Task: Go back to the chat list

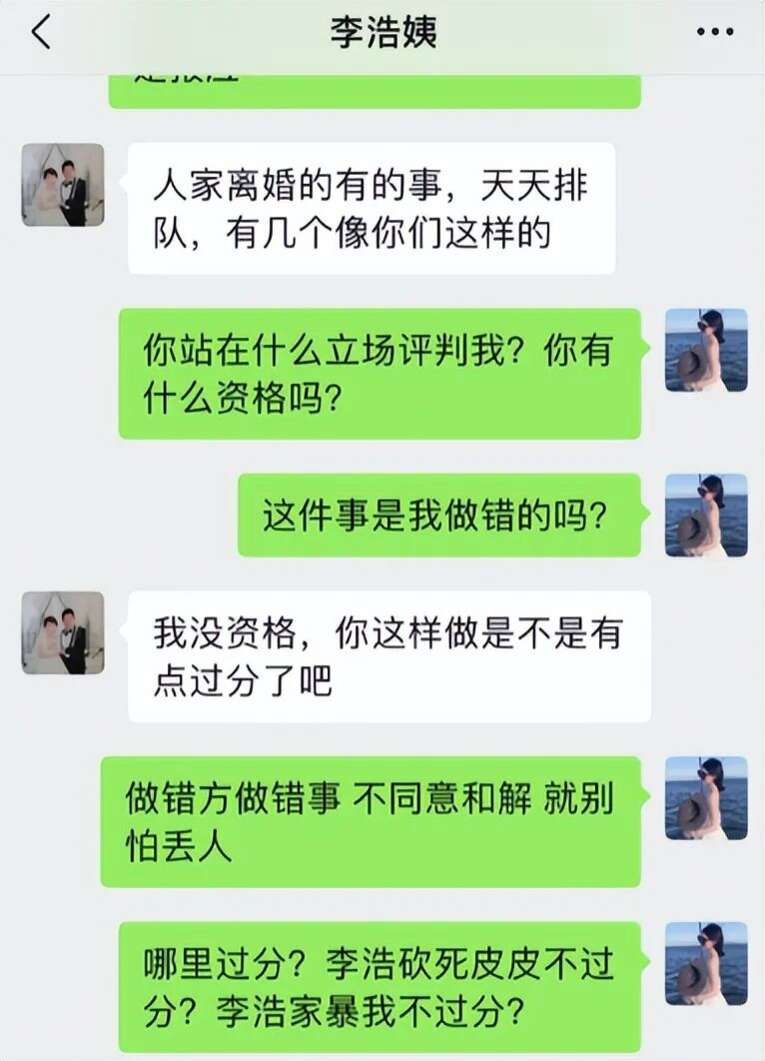Action: [x=40, y=33]
